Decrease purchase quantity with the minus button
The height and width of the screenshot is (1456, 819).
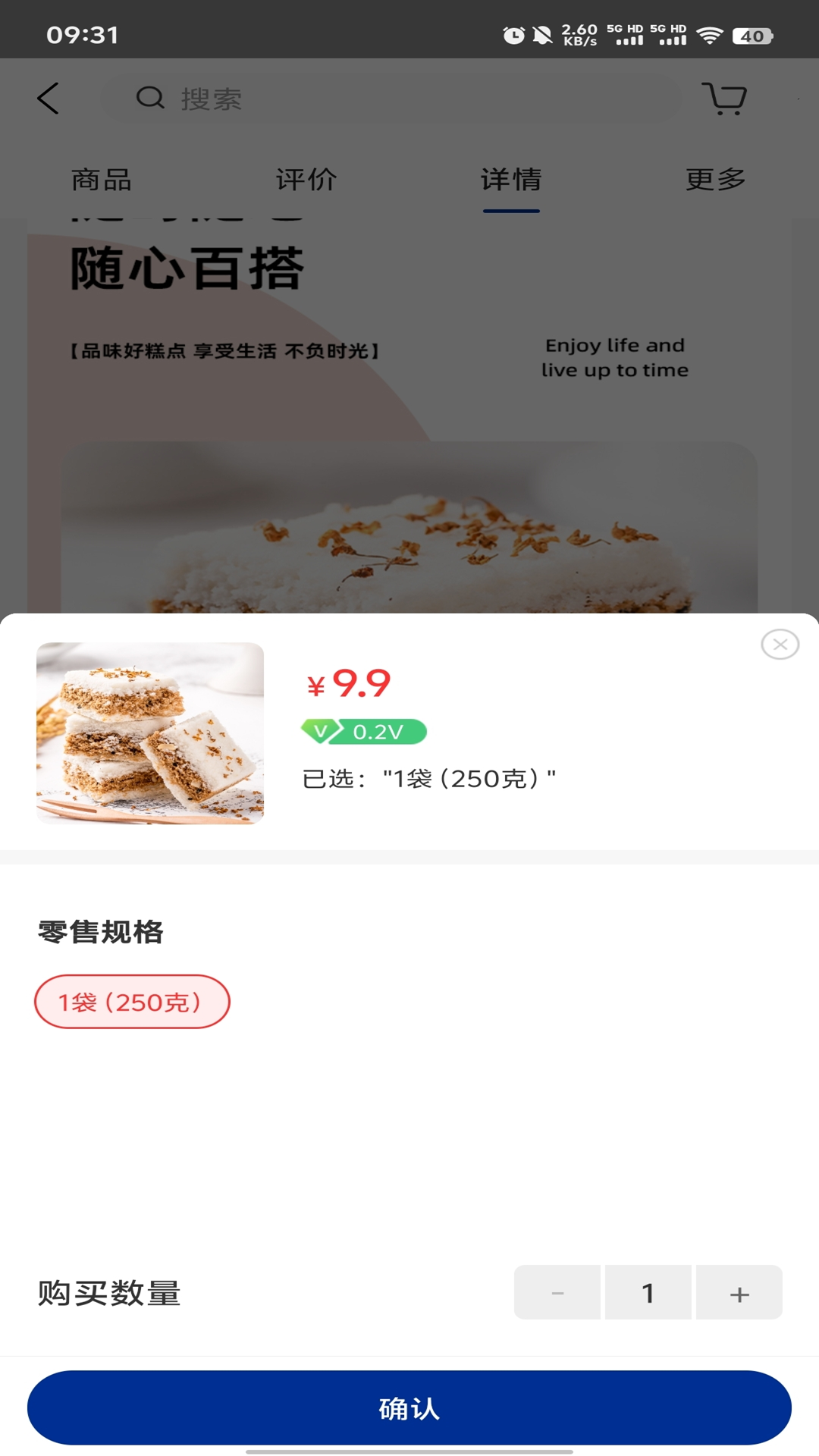557,1293
